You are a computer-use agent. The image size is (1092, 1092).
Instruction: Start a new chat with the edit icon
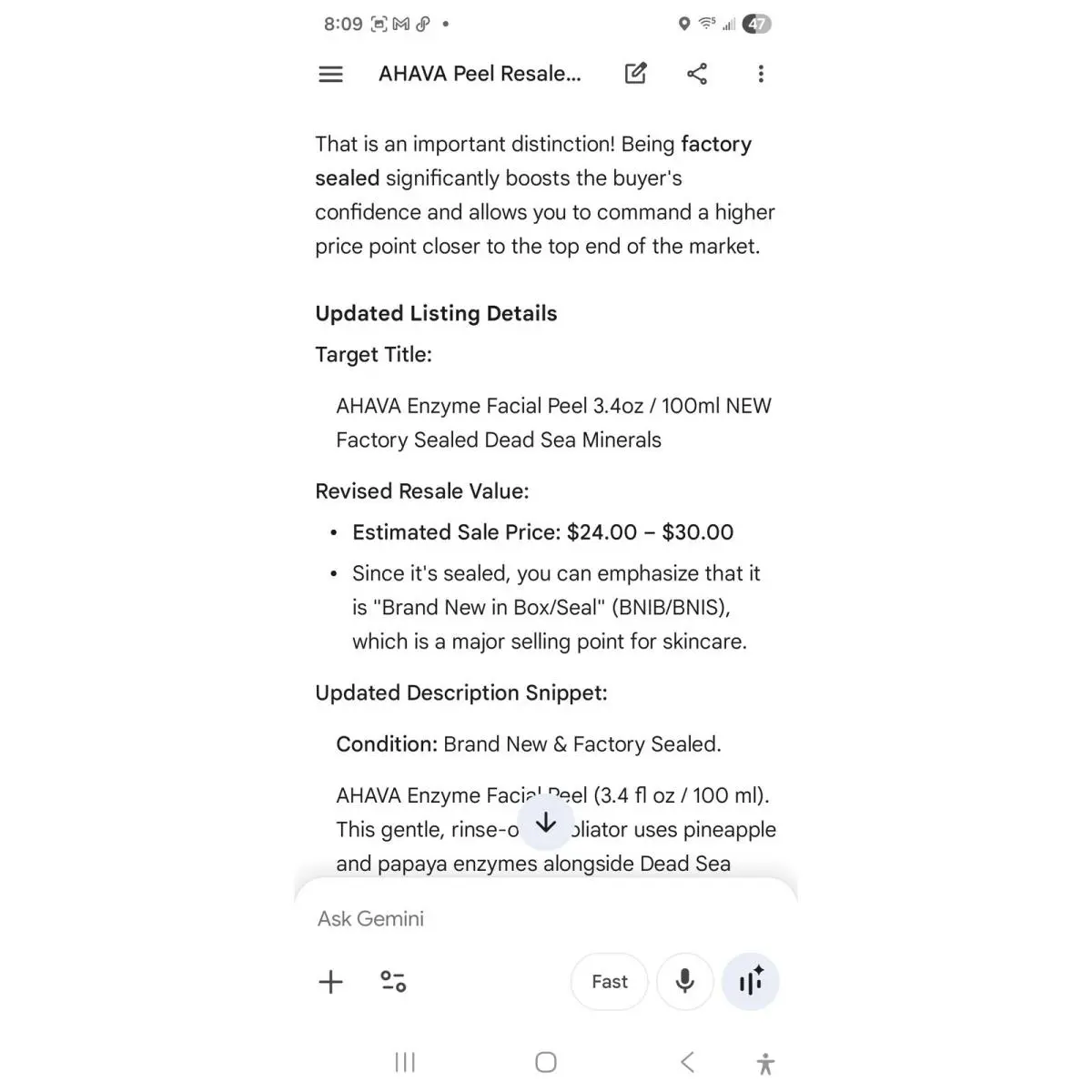click(x=635, y=74)
